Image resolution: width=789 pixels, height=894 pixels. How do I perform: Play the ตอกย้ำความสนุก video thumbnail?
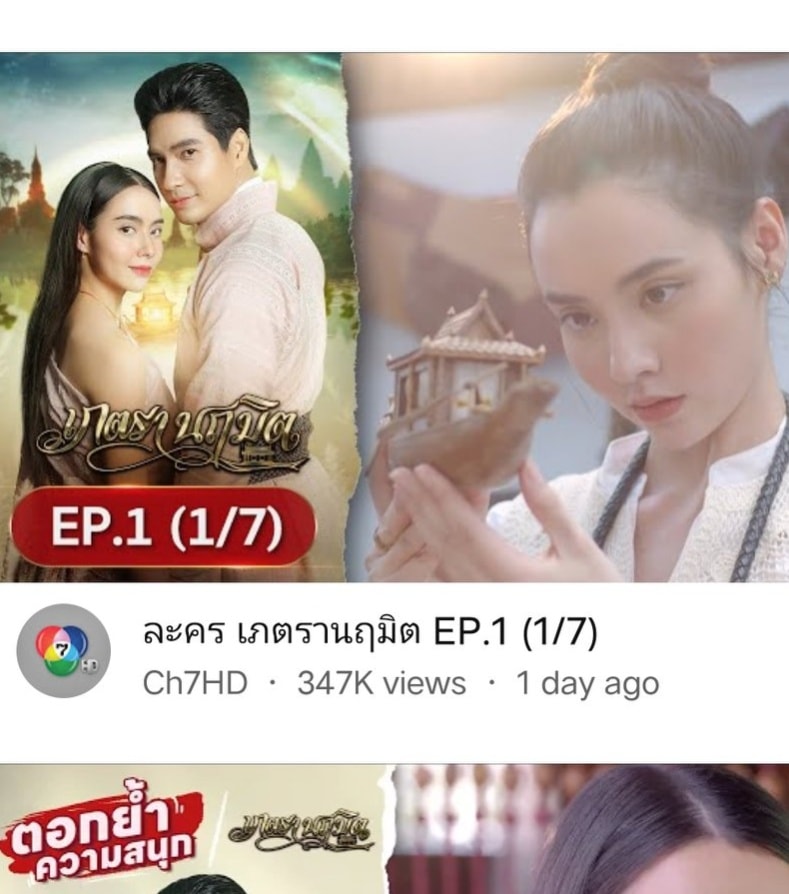pyautogui.click(x=394, y=830)
